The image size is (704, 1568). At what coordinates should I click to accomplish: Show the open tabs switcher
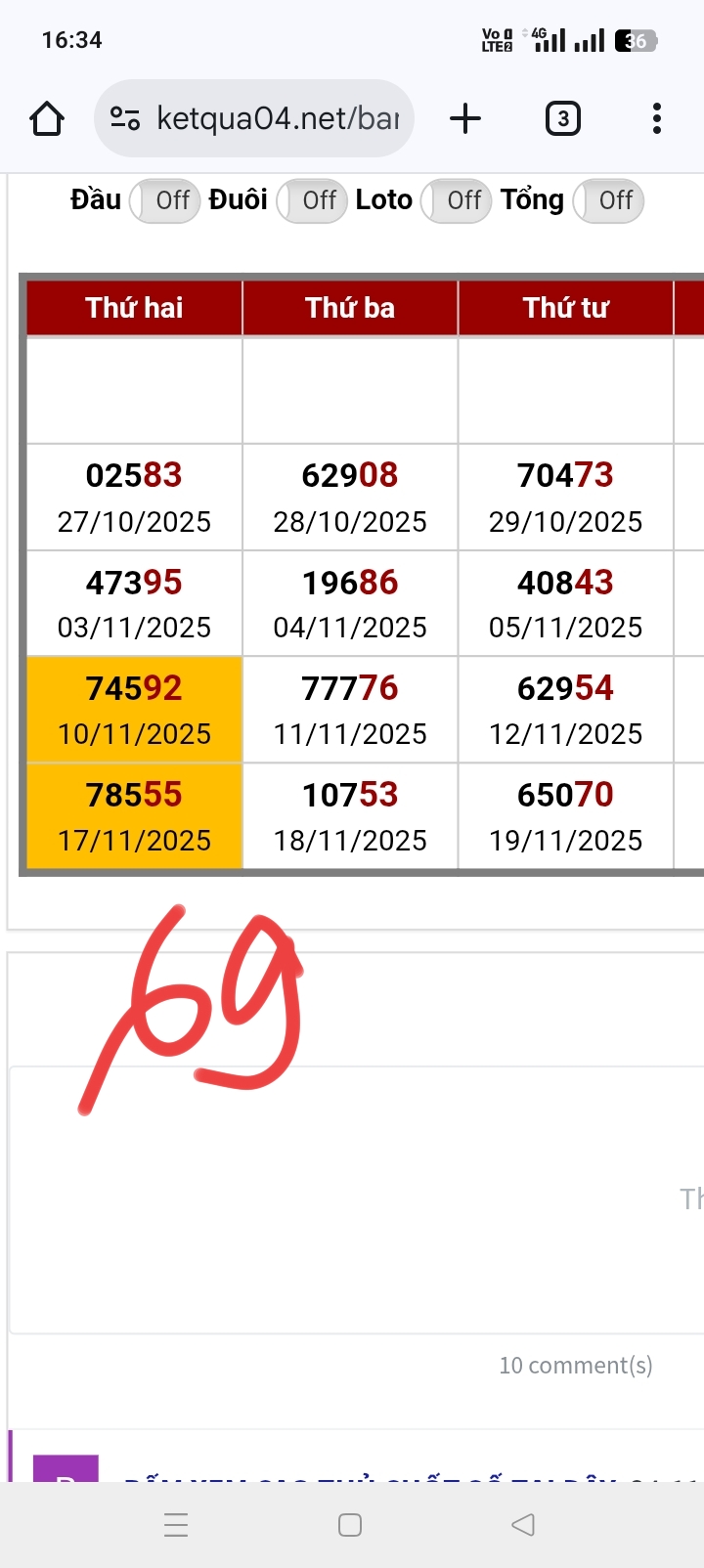562,119
